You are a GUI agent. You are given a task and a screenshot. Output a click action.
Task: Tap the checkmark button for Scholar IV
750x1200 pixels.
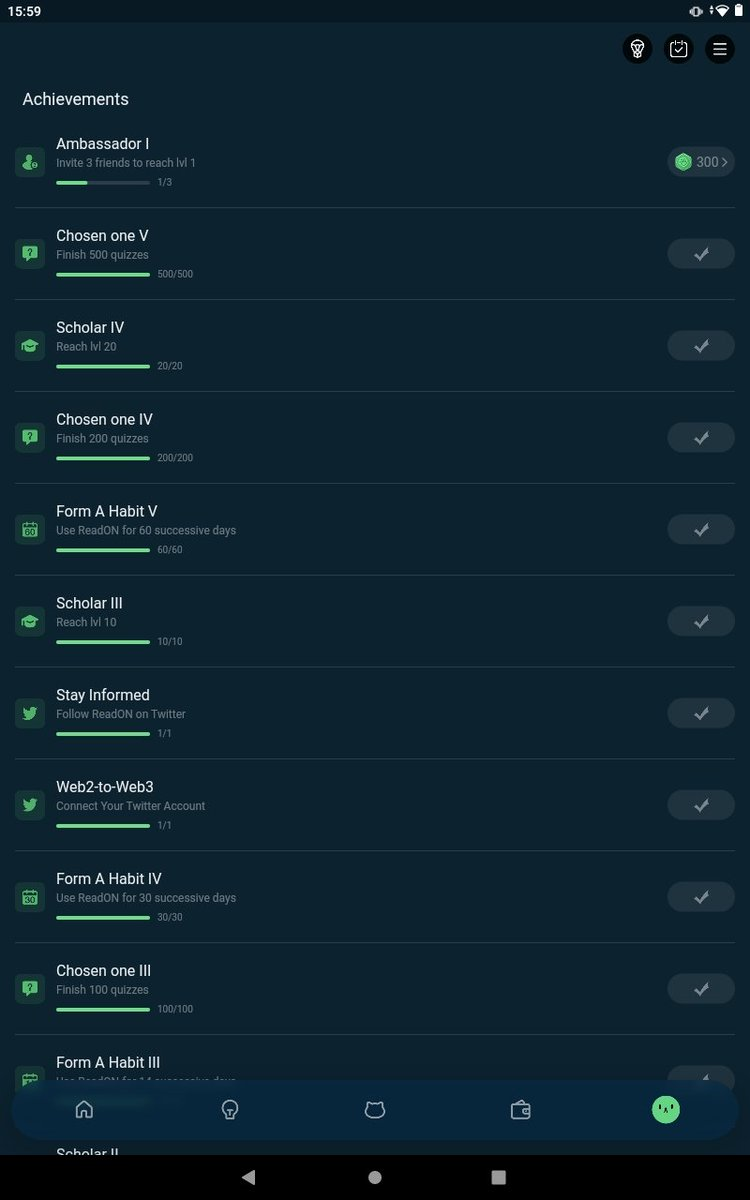point(701,346)
